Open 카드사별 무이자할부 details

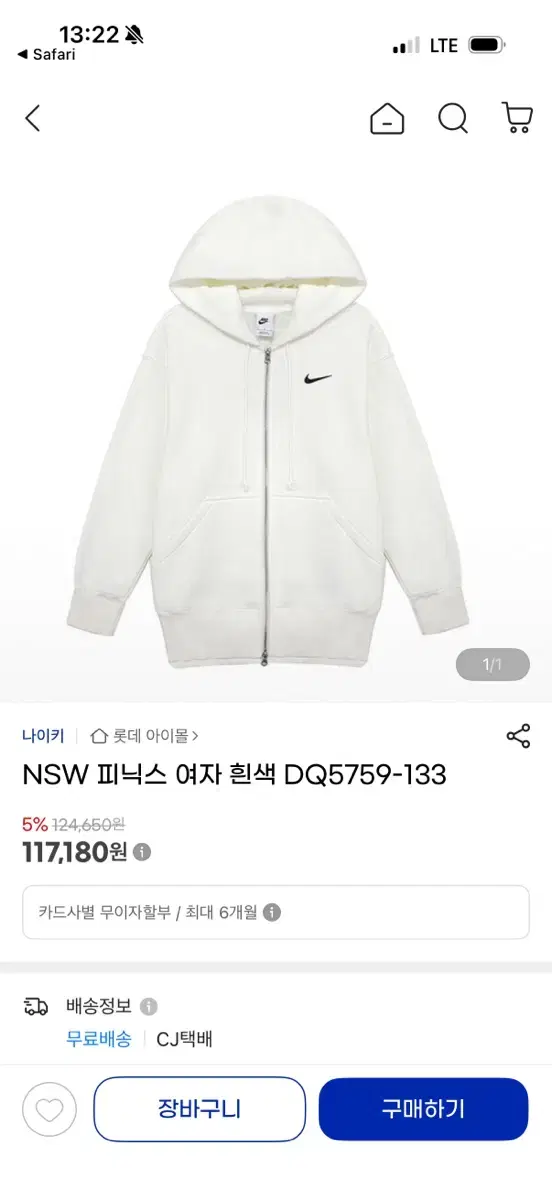276,912
